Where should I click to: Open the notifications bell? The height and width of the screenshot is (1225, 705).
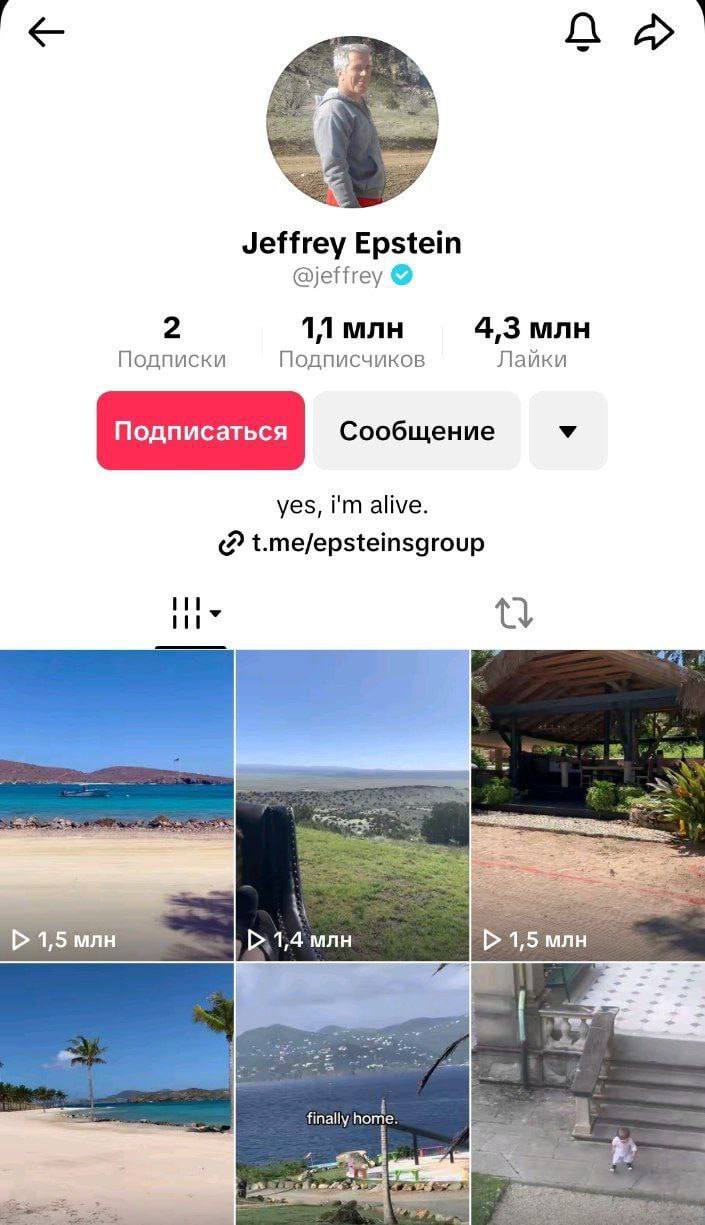click(x=583, y=33)
